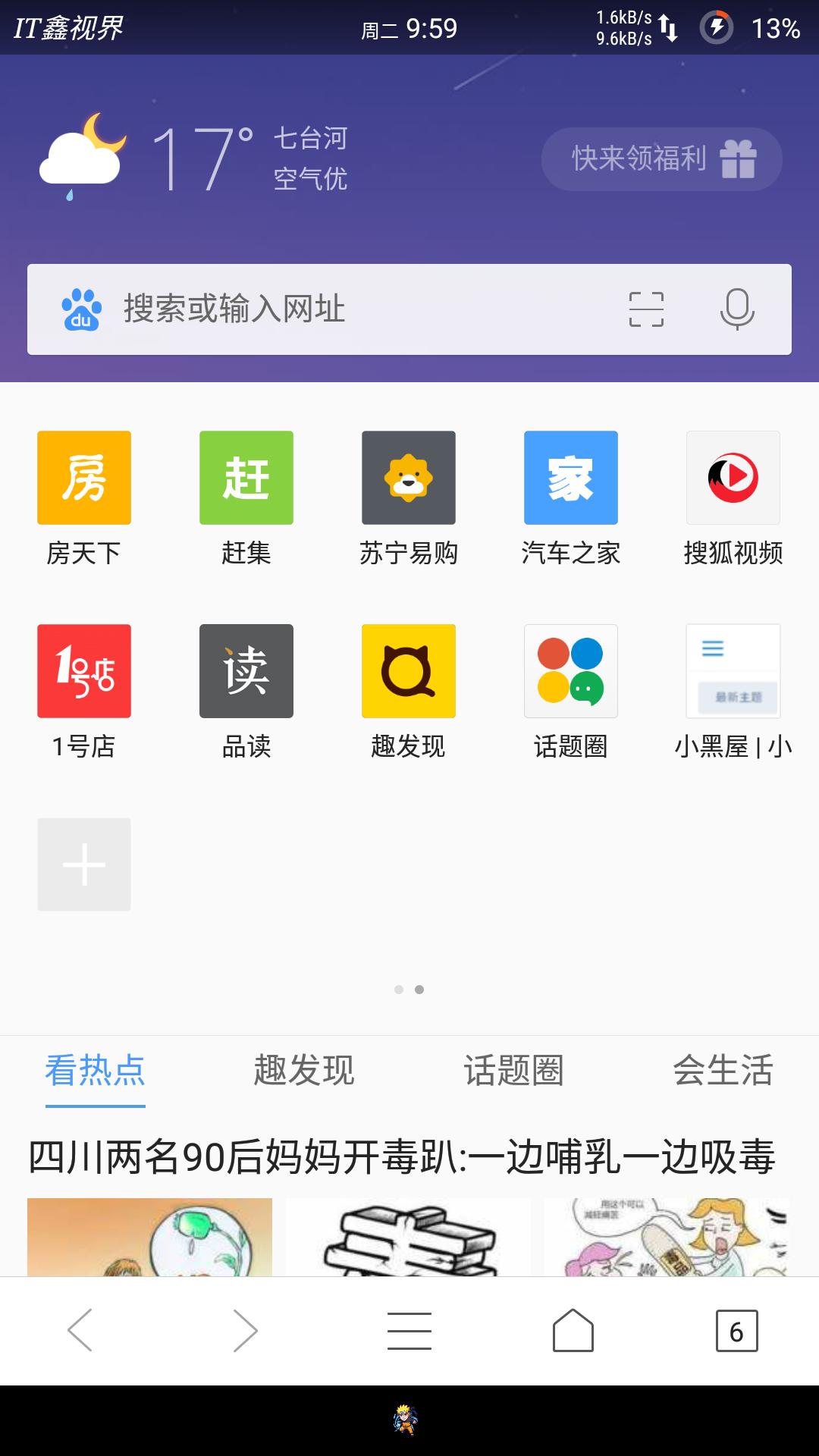Select the second page indicator dot
The height and width of the screenshot is (1456, 819).
click(420, 988)
